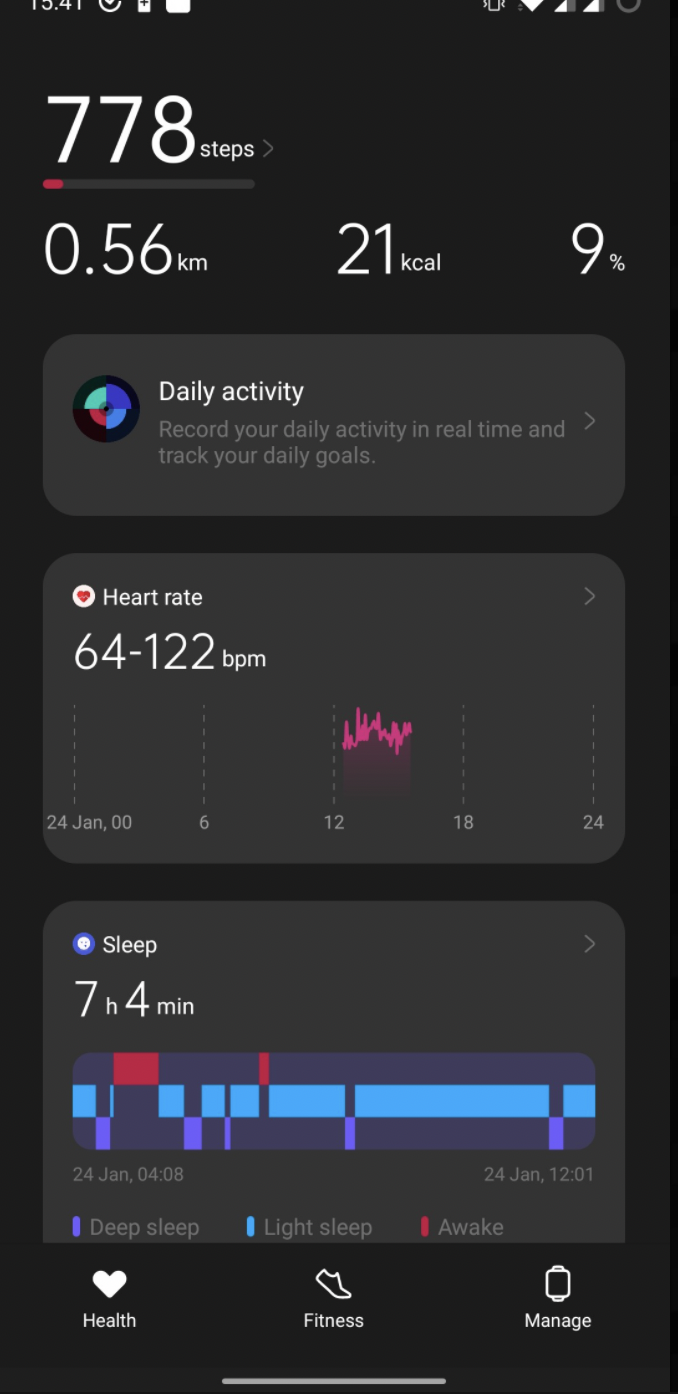
Task: Switch to the Health tab
Action: tap(109, 1298)
